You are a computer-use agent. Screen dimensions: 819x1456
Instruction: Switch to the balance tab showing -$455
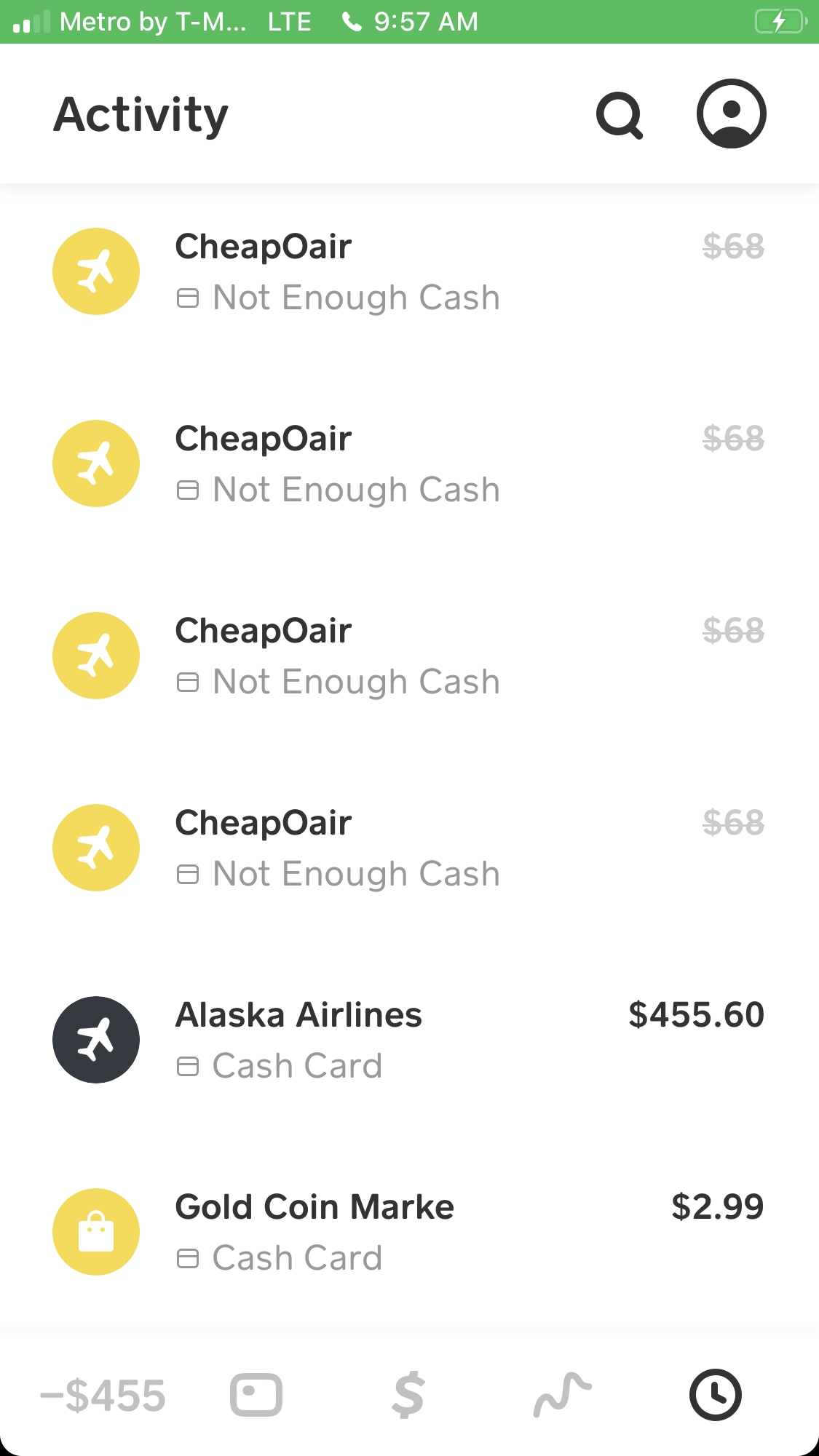coord(103,1395)
